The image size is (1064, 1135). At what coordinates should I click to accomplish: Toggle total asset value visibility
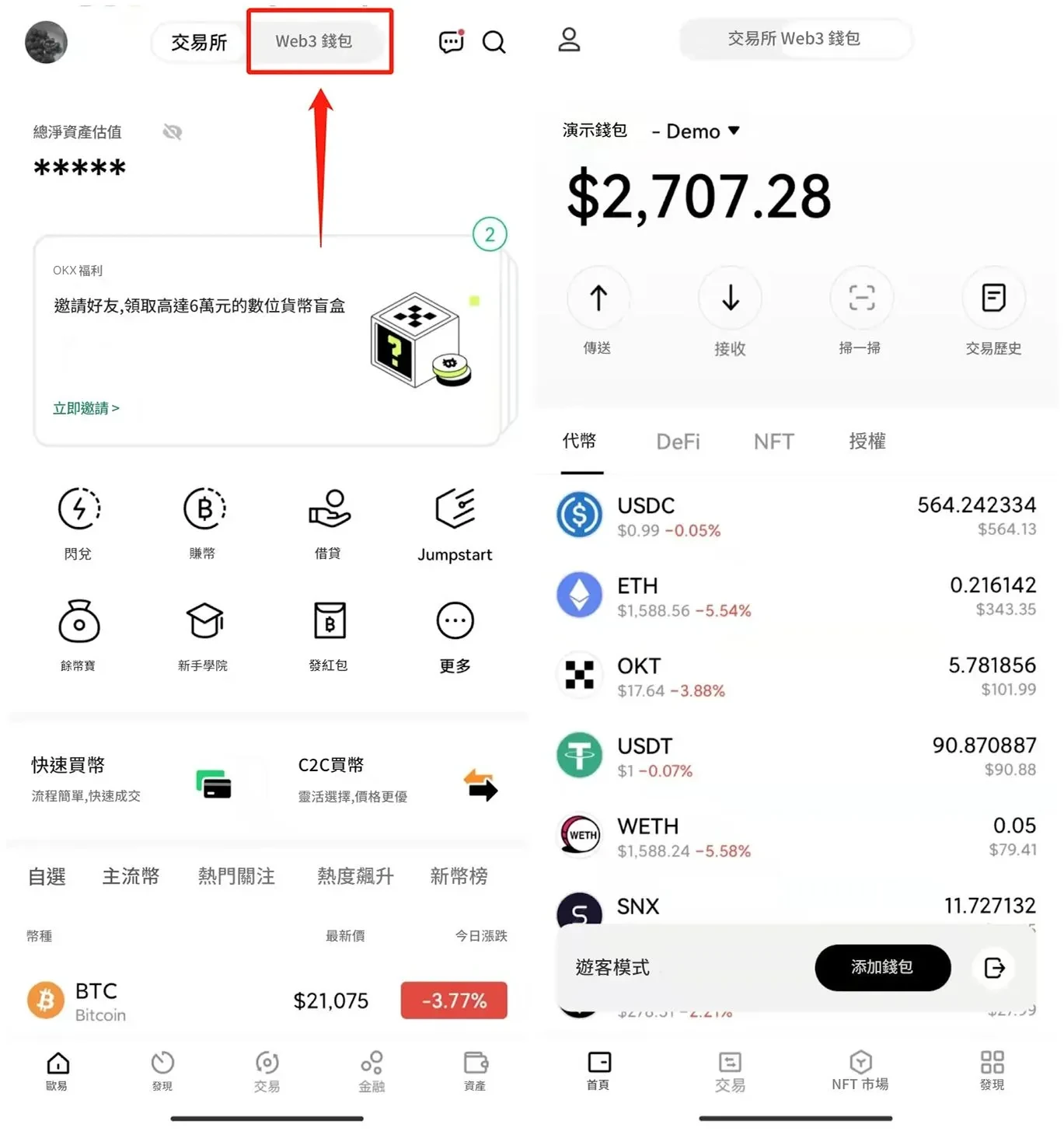[x=172, y=132]
